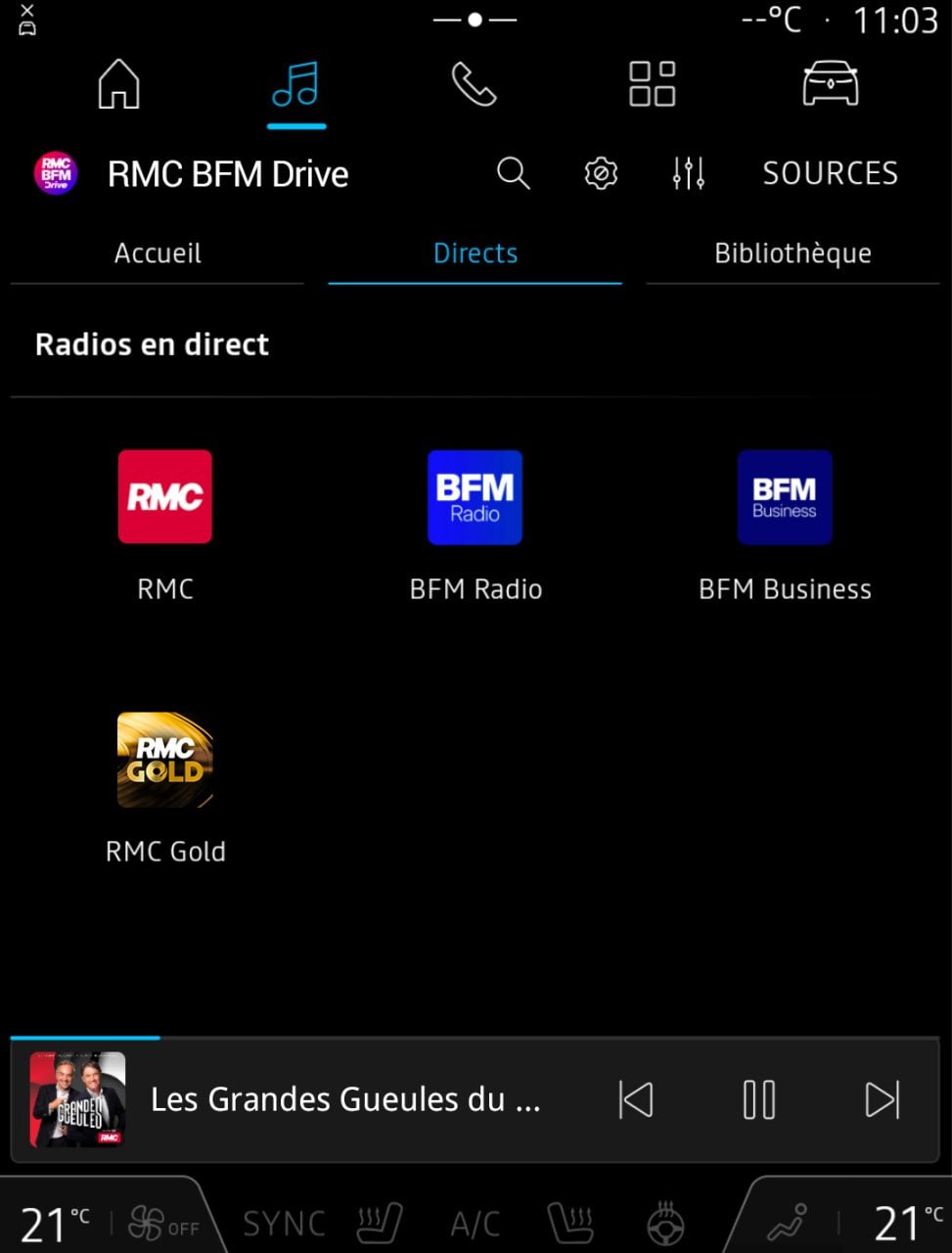Image resolution: width=952 pixels, height=1253 pixels.
Task: Open the audio equalizer sliders icon
Action: click(x=688, y=173)
